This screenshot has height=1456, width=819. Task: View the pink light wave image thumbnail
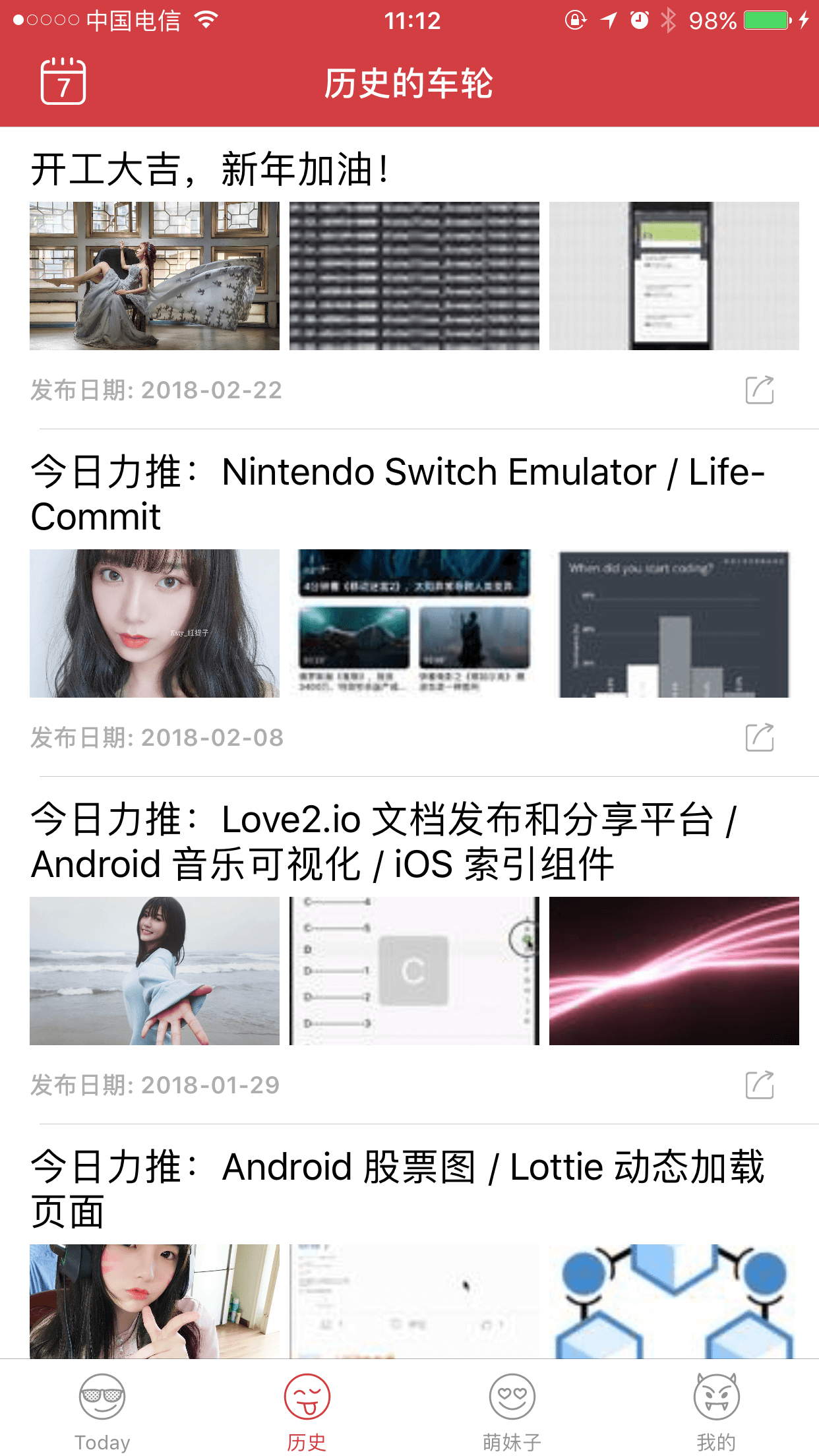click(674, 971)
